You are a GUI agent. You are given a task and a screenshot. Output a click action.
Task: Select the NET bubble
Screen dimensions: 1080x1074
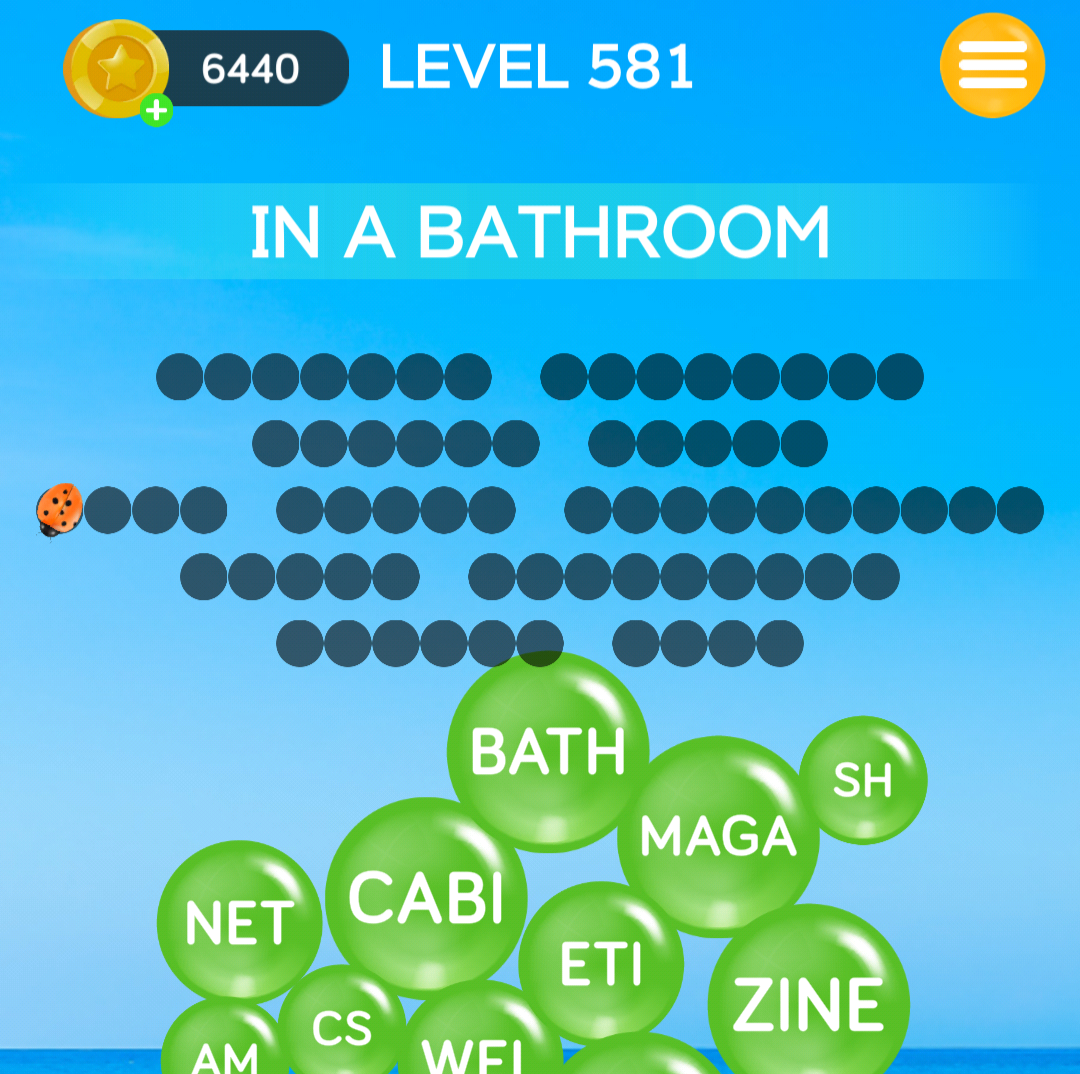pyautogui.click(x=239, y=922)
